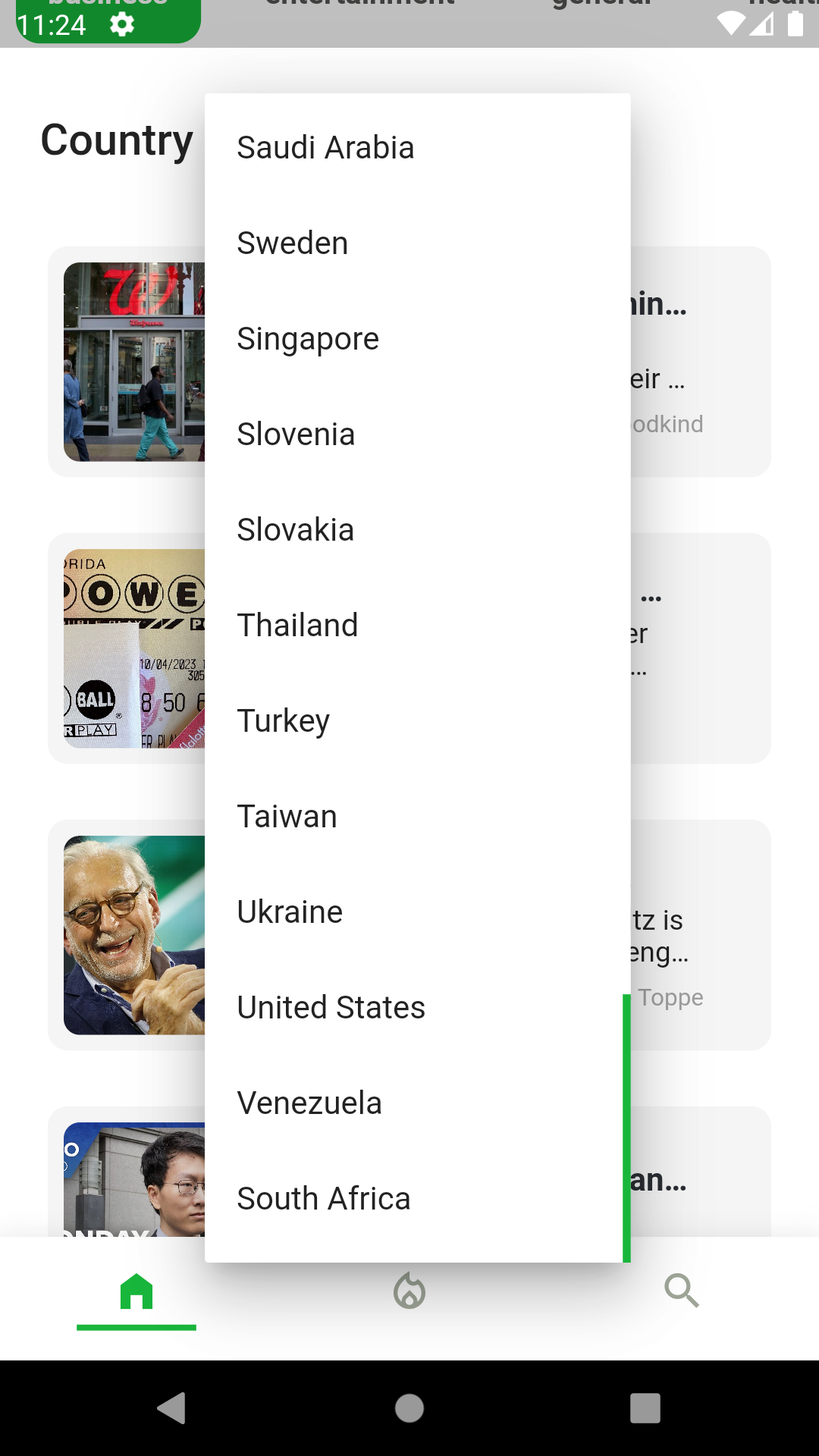Image resolution: width=819 pixels, height=1456 pixels.
Task: Select the trending flame icon
Action: point(409,1289)
